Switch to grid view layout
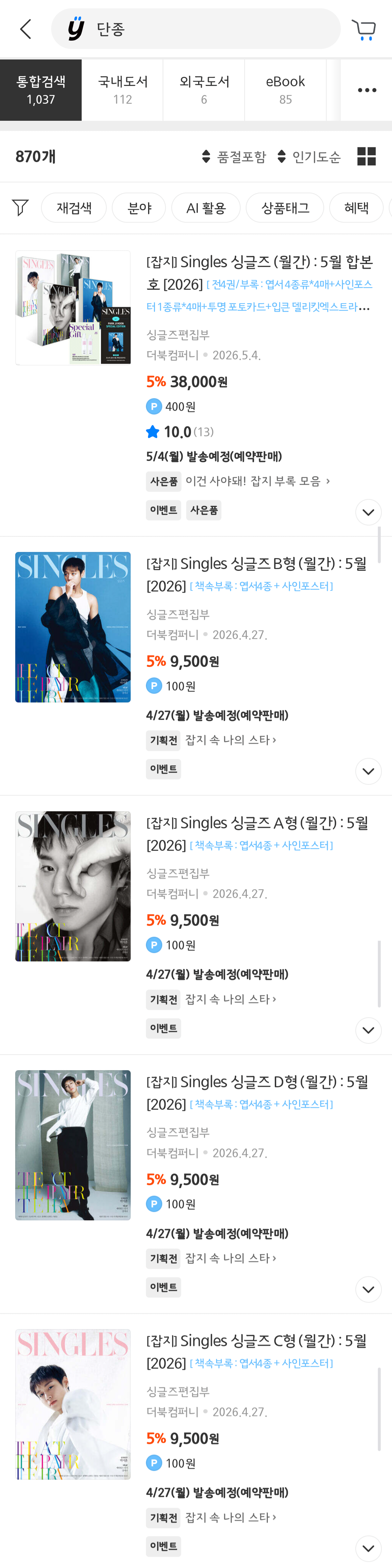 tap(366, 156)
